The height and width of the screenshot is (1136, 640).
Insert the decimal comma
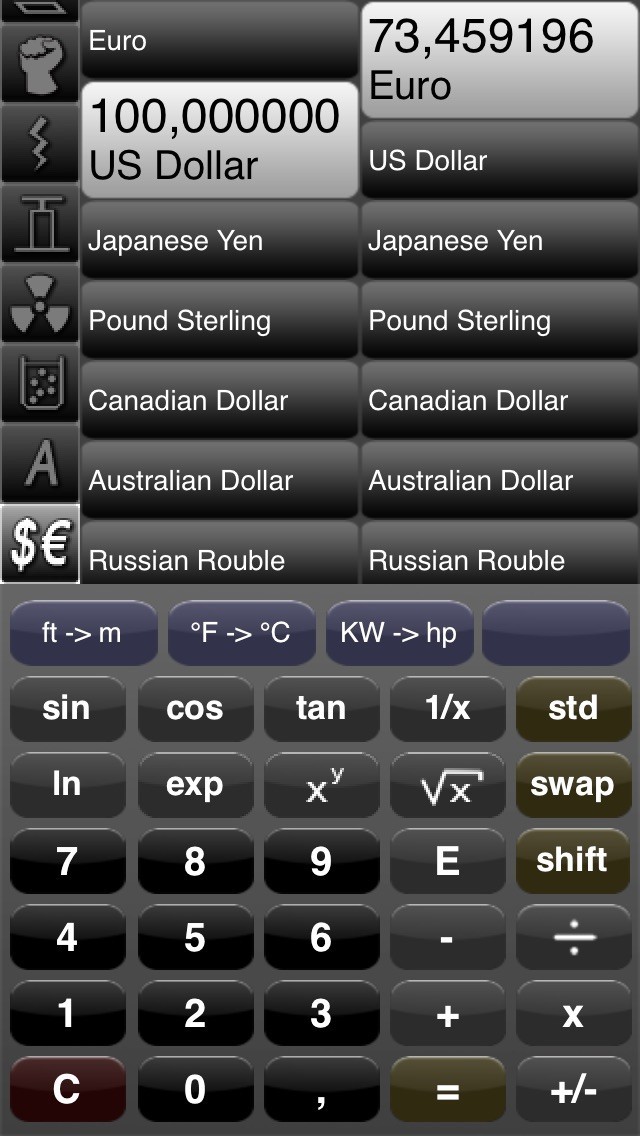point(321,1089)
